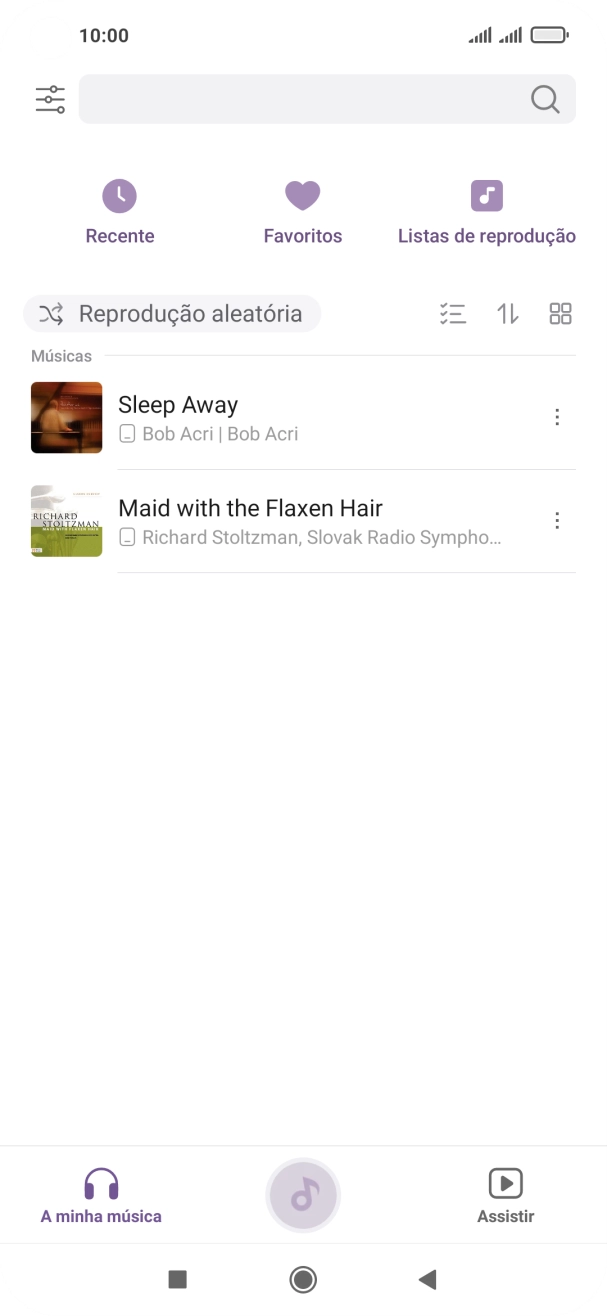Open Favoritos
Viewport: 607px width, 1316px height.
[x=302, y=212]
